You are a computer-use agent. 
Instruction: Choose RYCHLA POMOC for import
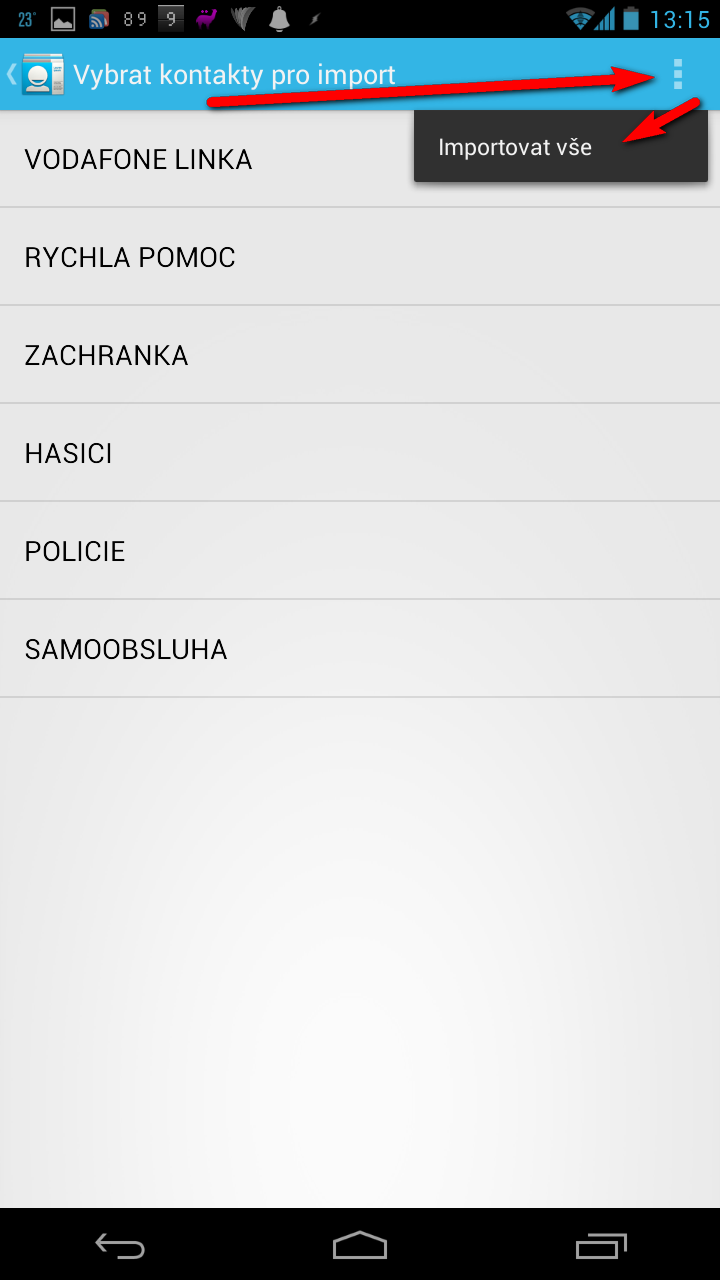pos(360,257)
